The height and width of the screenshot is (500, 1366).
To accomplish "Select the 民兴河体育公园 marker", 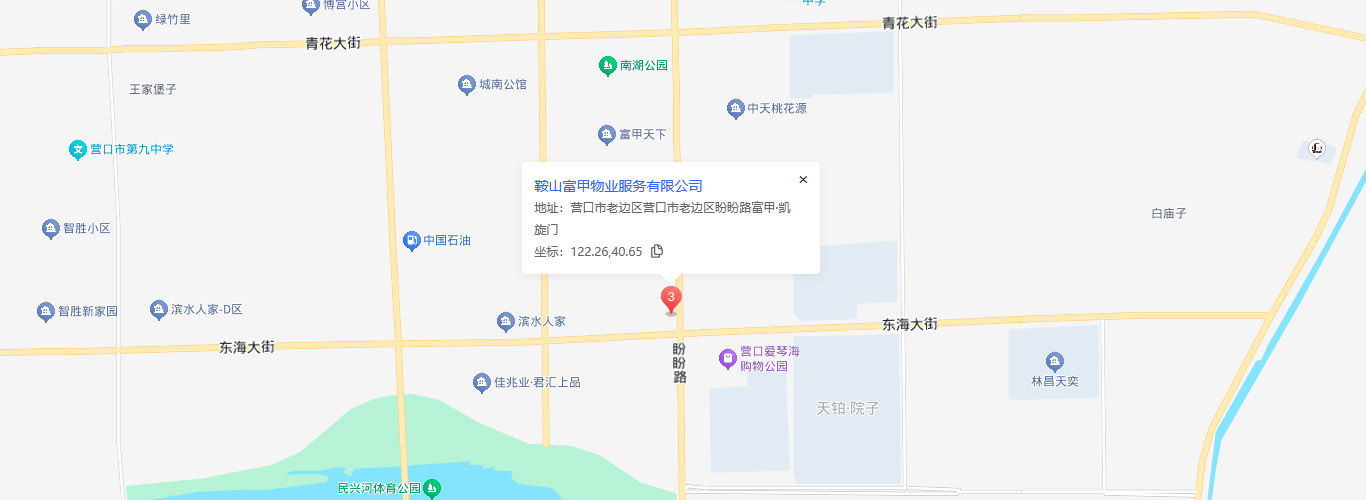I will click(432, 489).
